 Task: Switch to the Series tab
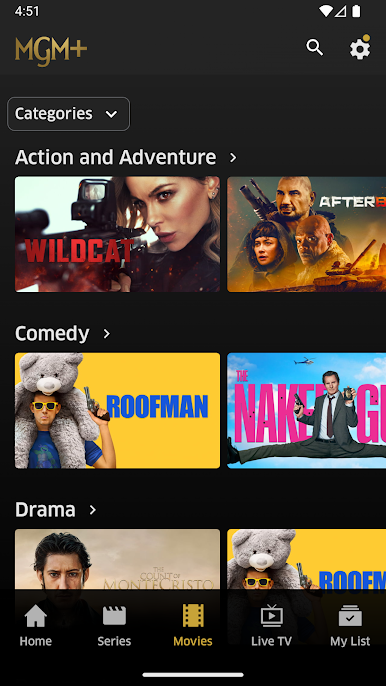(x=114, y=626)
